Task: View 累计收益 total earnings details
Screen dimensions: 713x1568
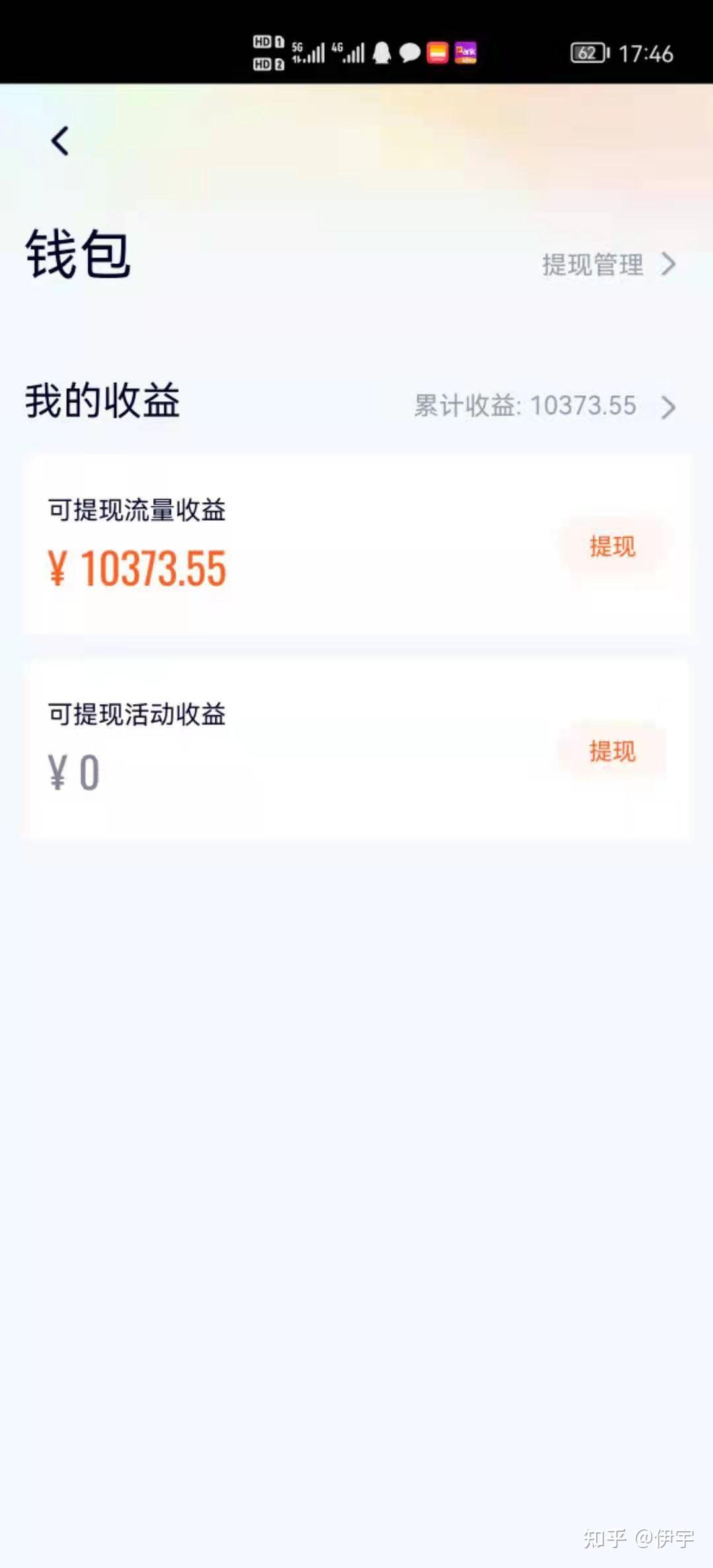Action: coord(544,406)
